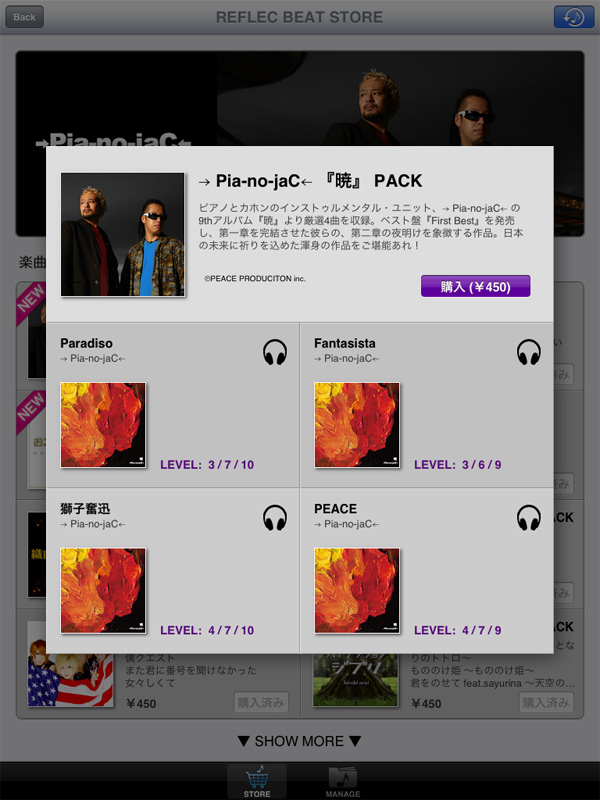This screenshot has width=600, height=800.
Task: Preview Fantasista with the headphones icon
Action: coord(528,352)
